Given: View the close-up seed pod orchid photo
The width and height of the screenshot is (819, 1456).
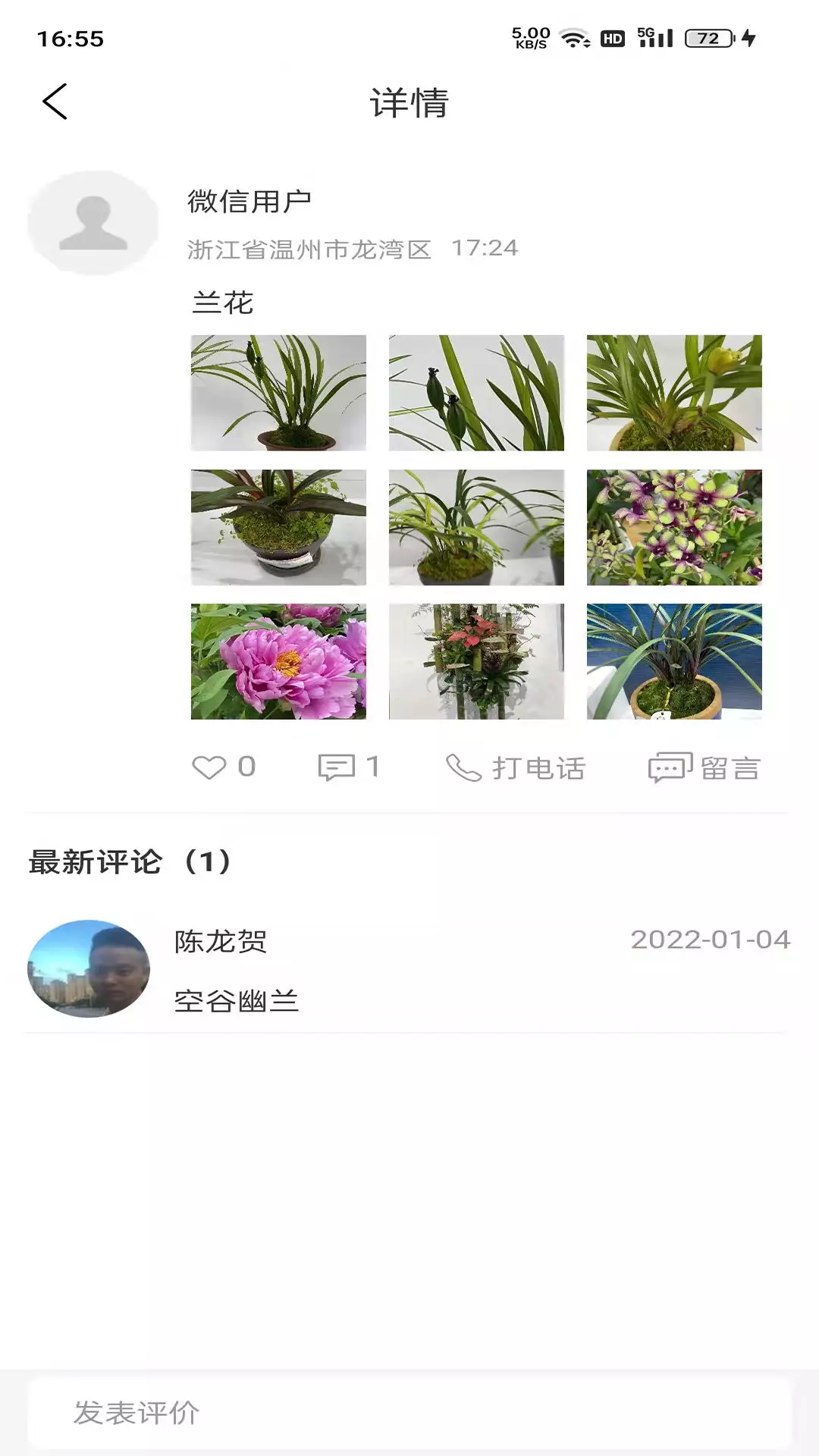Looking at the screenshot, I should click(476, 393).
